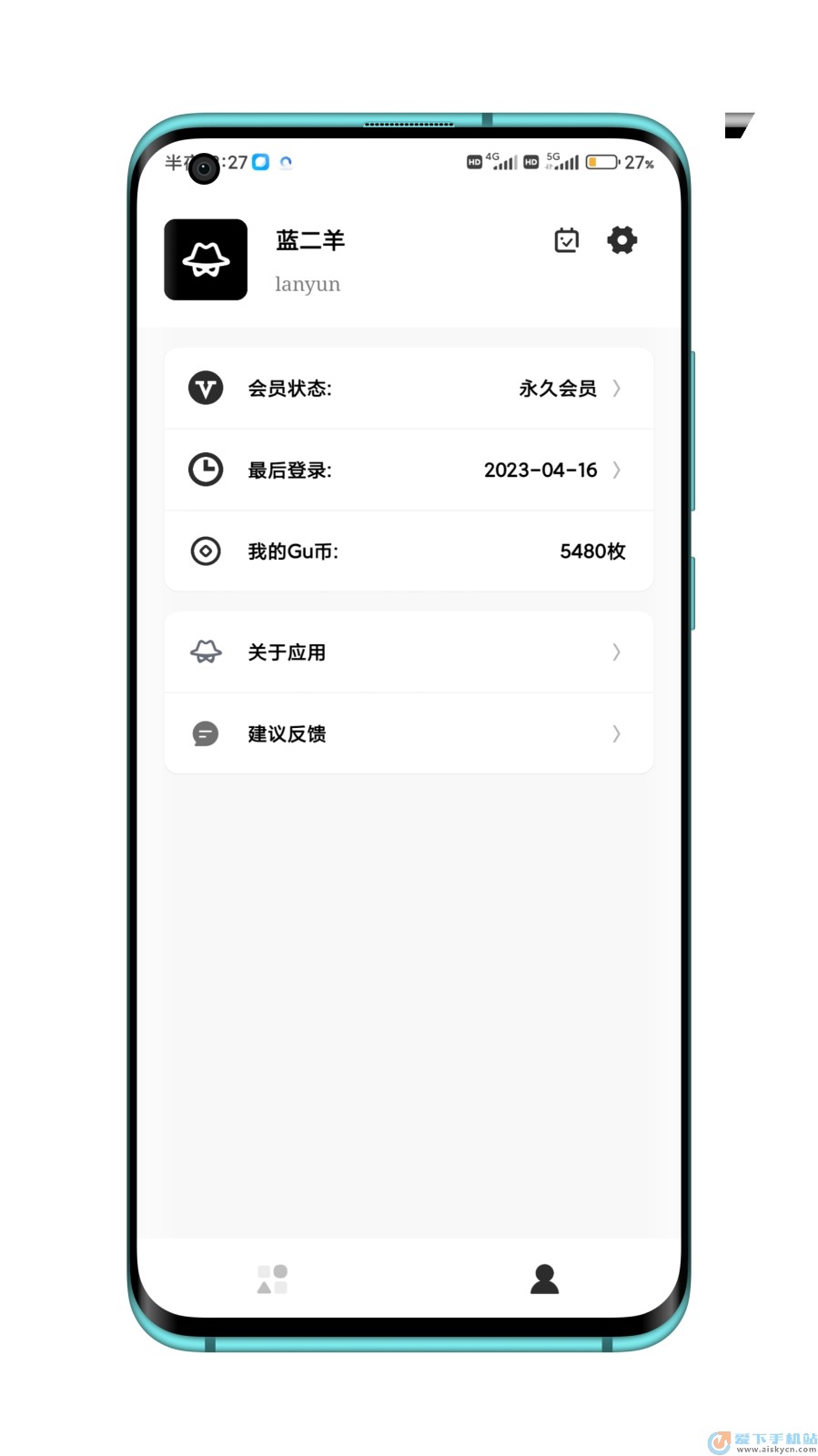This screenshot has height=1456, width=818.
Task: Tap the profile avatar picture
Action: [206, 259]
